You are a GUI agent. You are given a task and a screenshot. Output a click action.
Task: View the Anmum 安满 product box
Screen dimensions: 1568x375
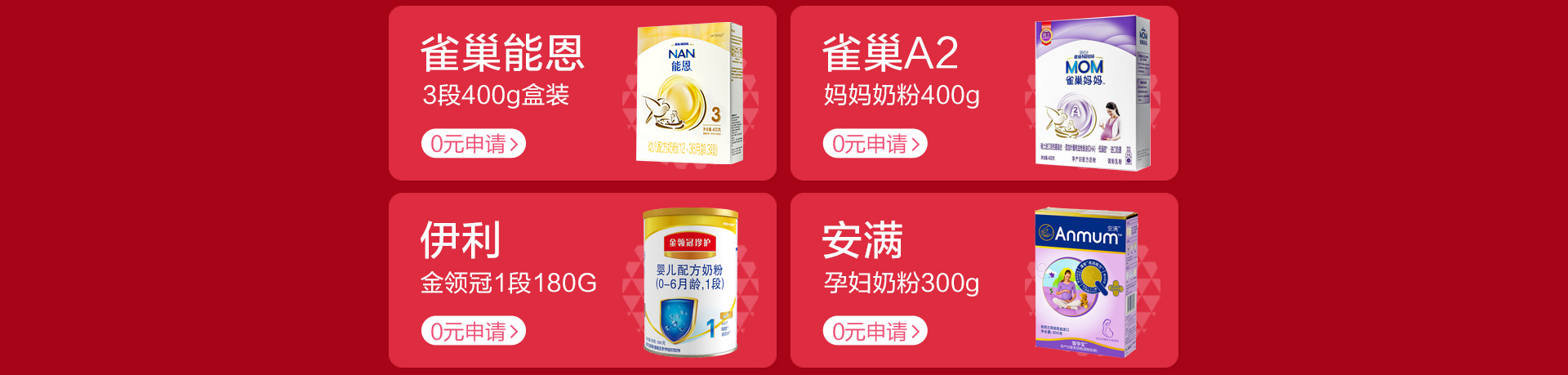point(1086,282)
